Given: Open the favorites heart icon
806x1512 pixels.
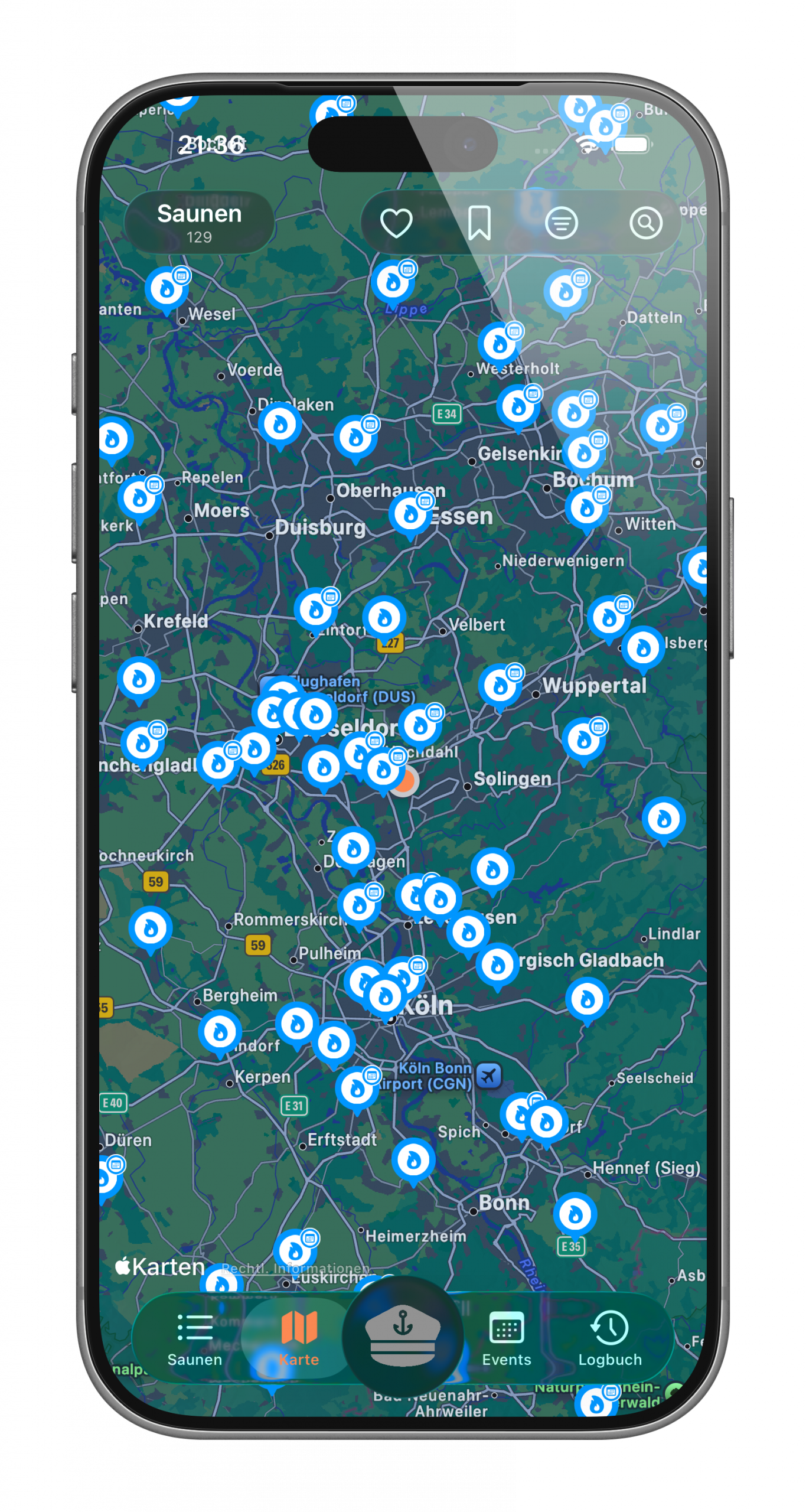Looking at the screenshot, I should (x=396, y=223).
